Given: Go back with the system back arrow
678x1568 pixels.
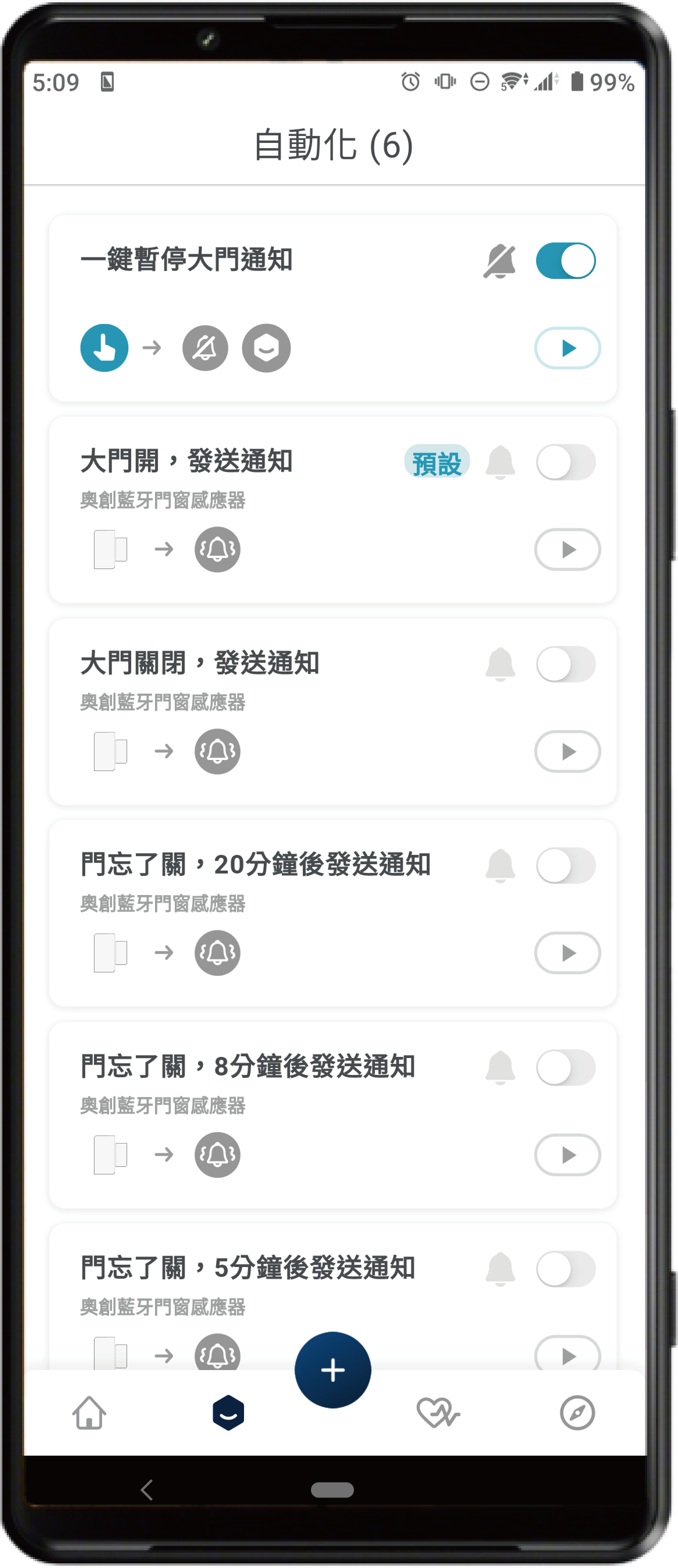Looking at the screenshot, I should (x=147, y=1490).
